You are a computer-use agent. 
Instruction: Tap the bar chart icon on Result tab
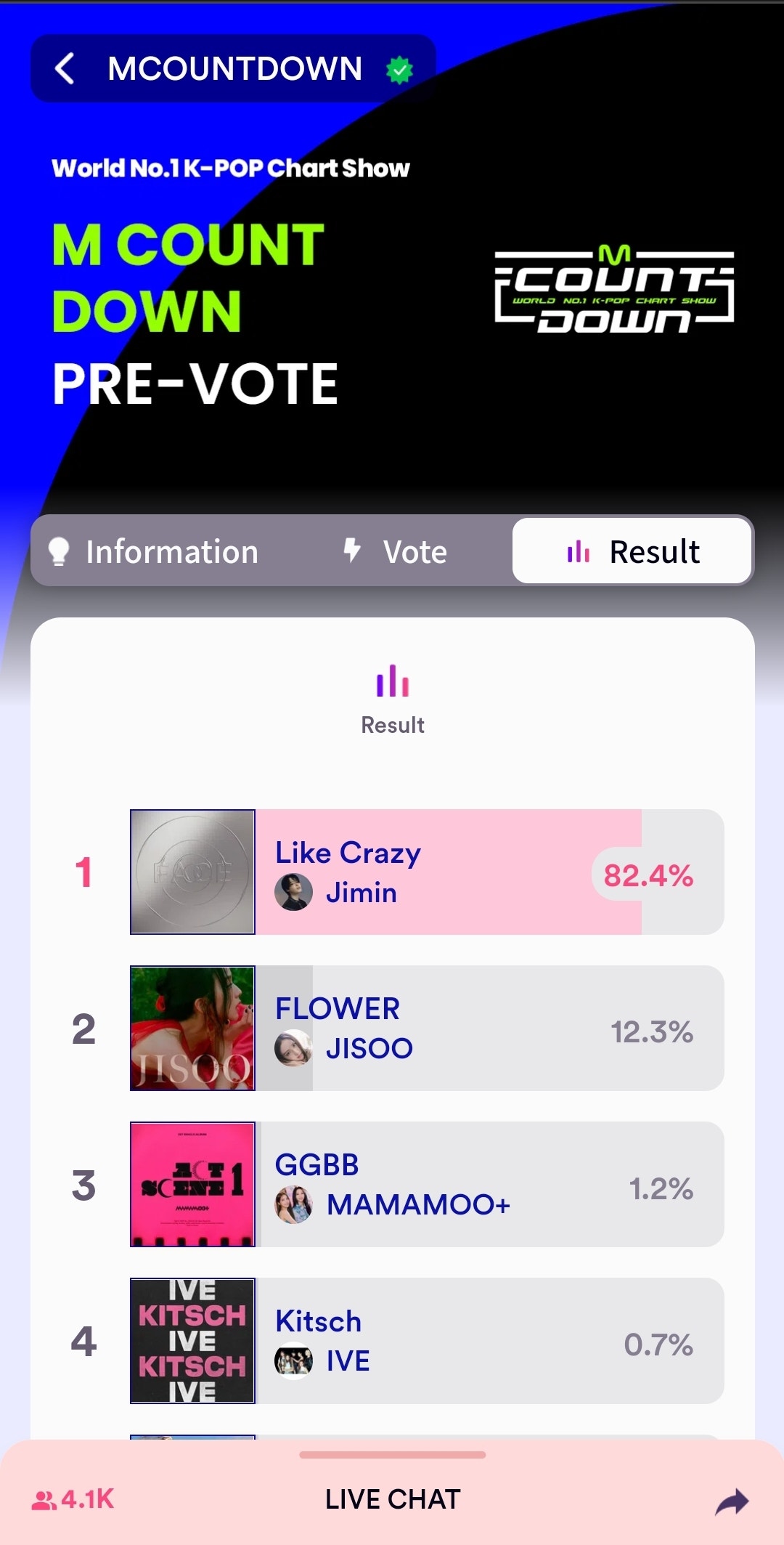click(577, 551)
